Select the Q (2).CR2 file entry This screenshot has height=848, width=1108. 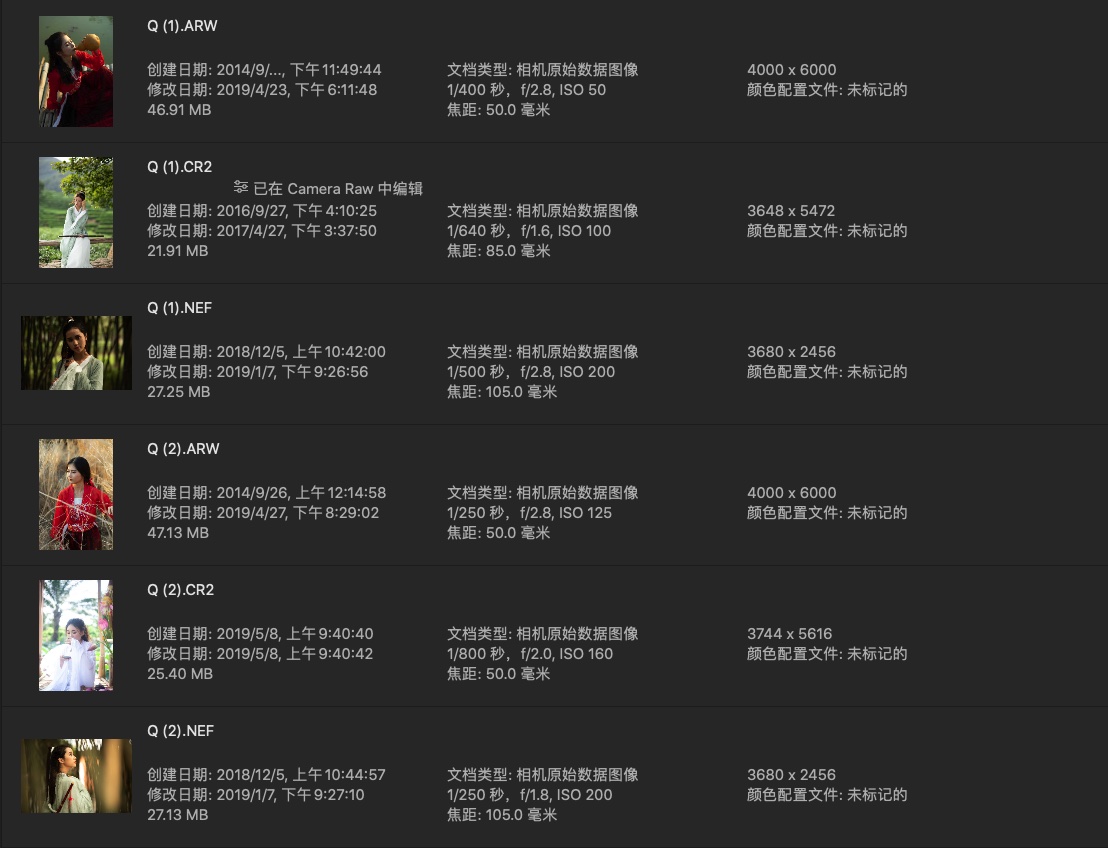(181, 590)
